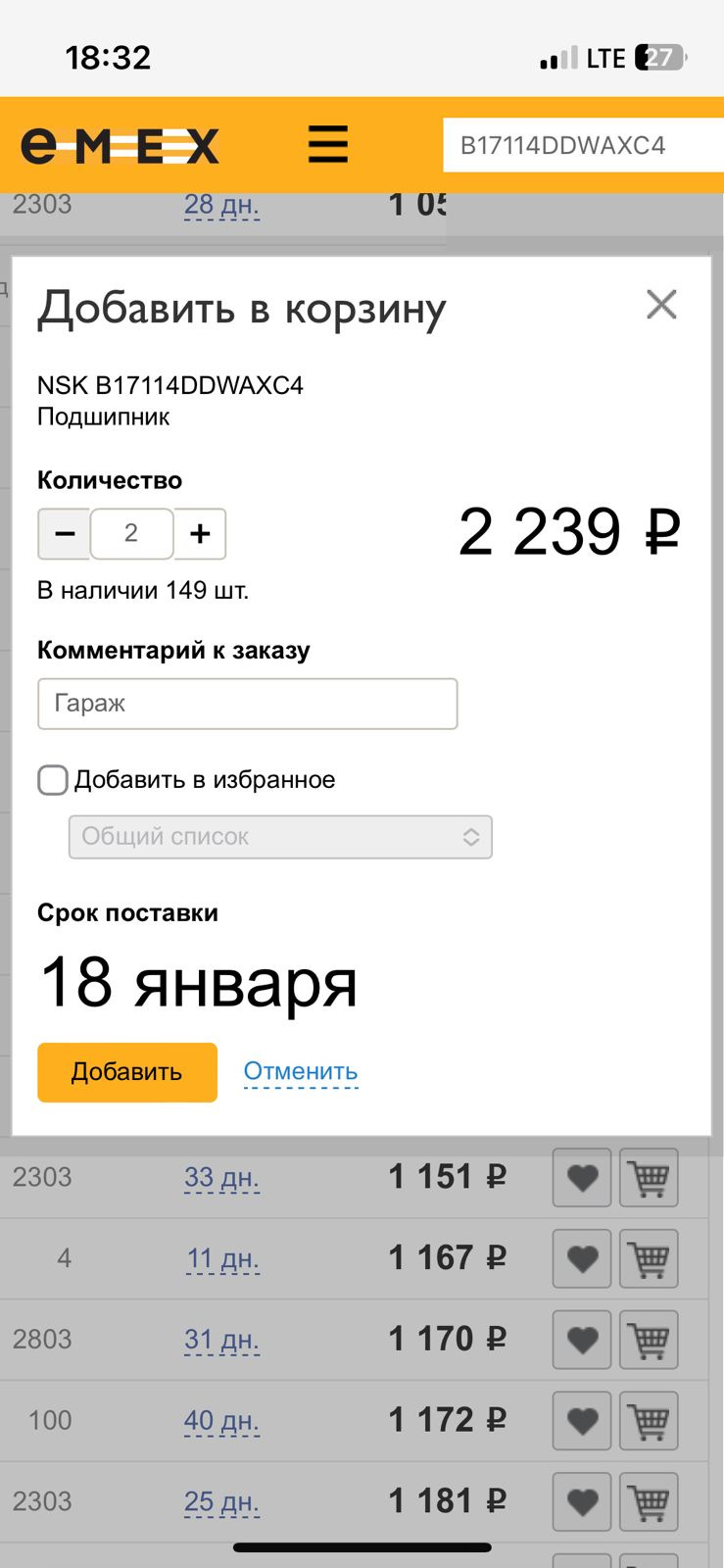Screen dimensions: 724x1568
Task: Add the 1 167 ₽ offer to cart
Action: pyautogui.click(x=650, y=1258)
